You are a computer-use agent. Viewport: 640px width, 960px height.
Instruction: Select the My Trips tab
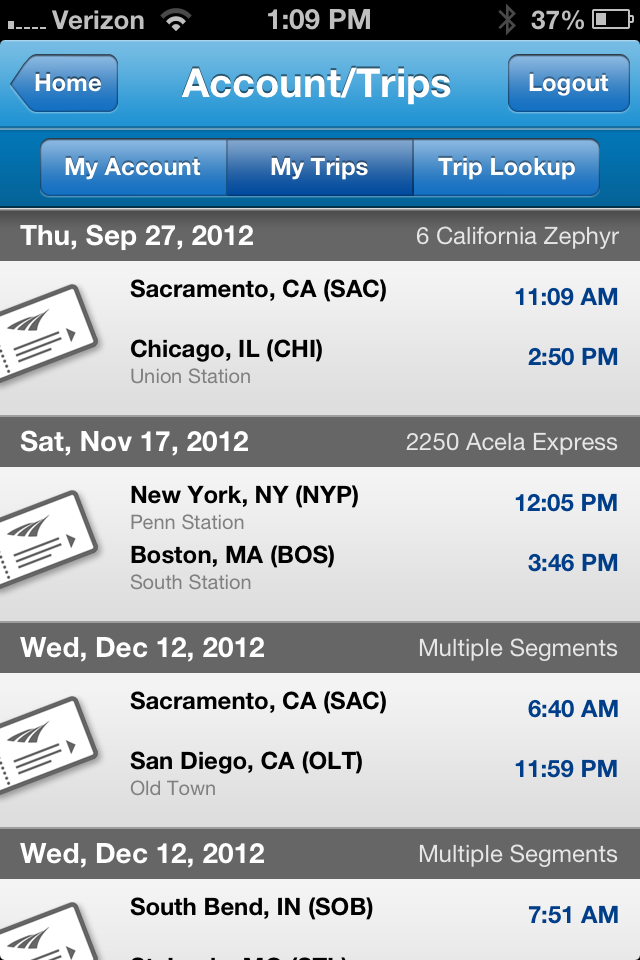click(x=319, y=167)
